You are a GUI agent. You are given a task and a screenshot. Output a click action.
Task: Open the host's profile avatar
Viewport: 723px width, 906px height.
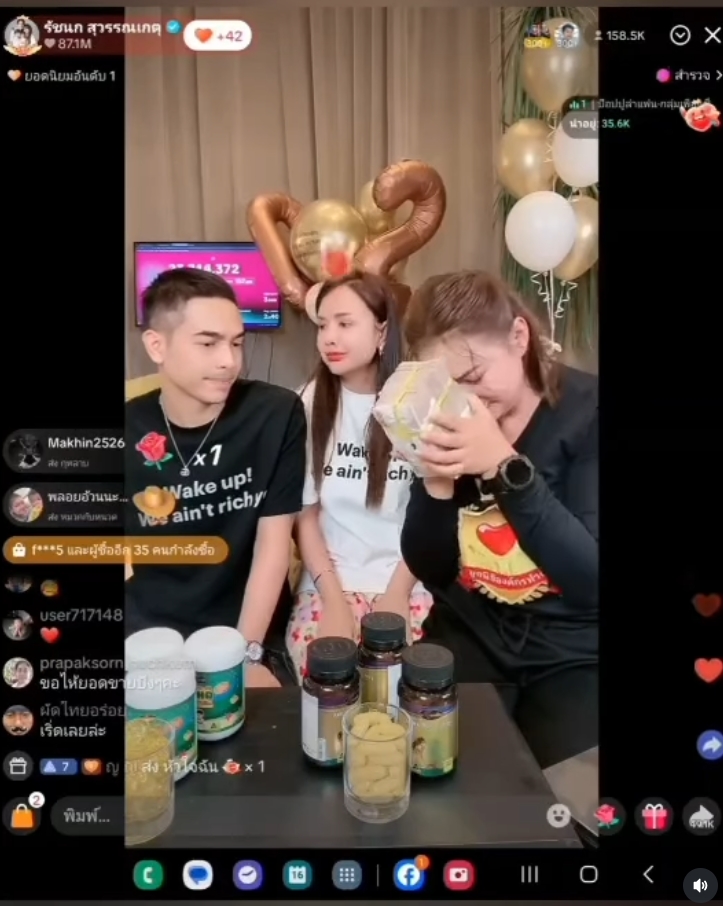point(21,35)
